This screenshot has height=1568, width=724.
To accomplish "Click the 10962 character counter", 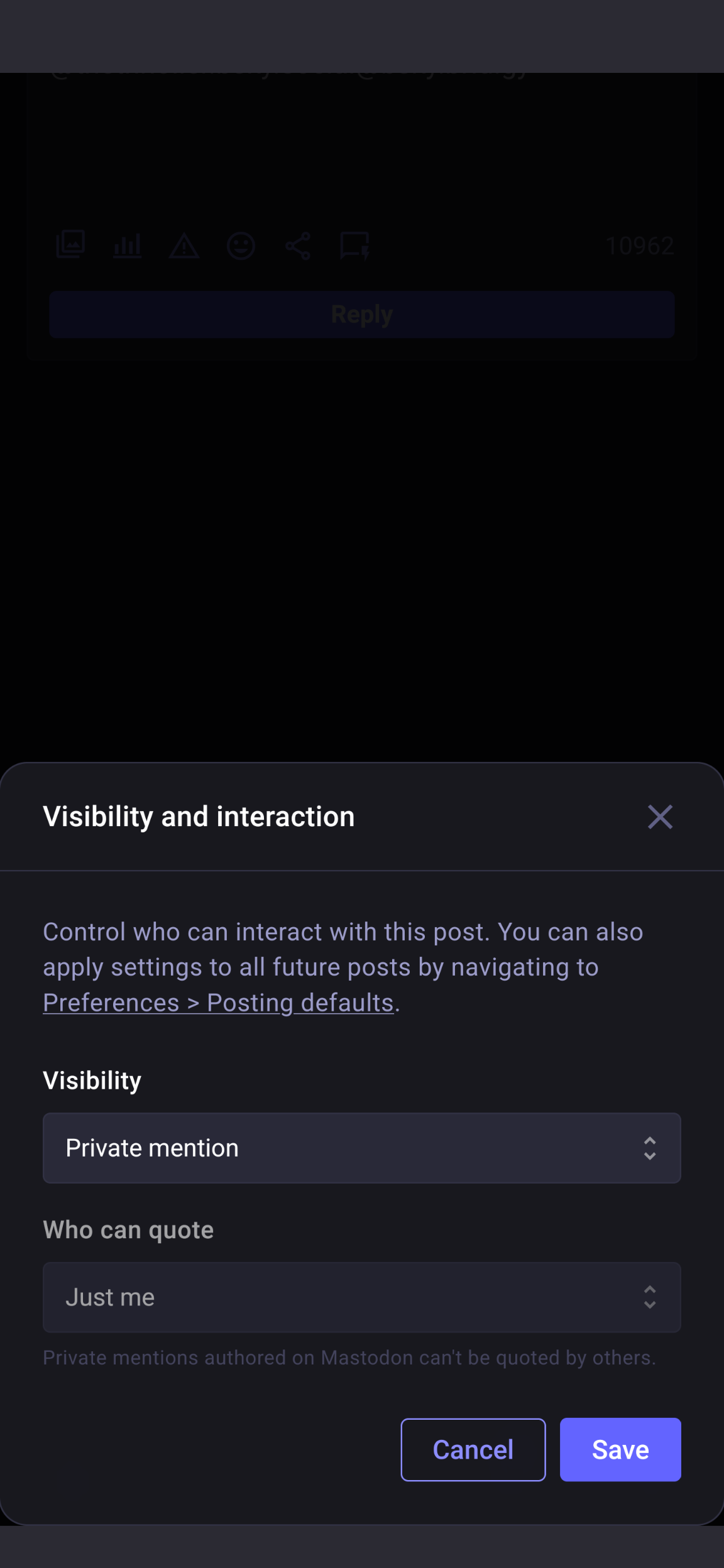I will point(640,246).
